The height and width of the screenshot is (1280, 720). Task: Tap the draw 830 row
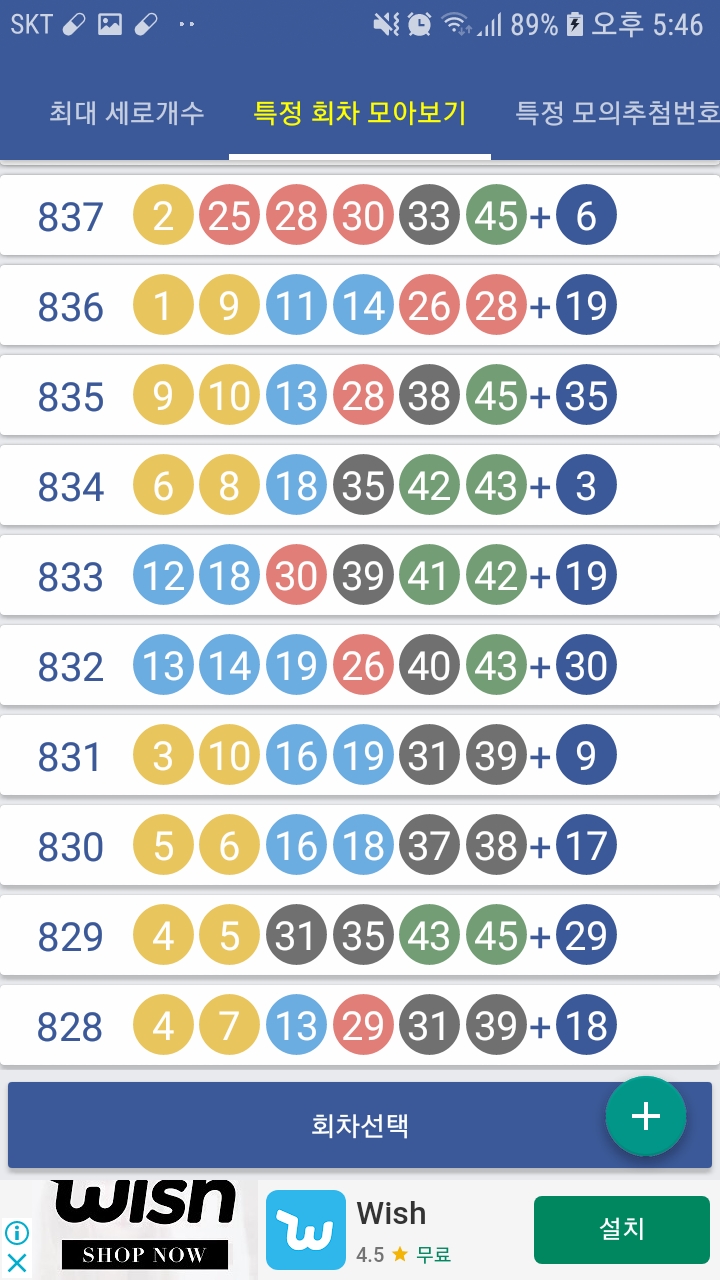pyautogui.click(x=360, y=845)
